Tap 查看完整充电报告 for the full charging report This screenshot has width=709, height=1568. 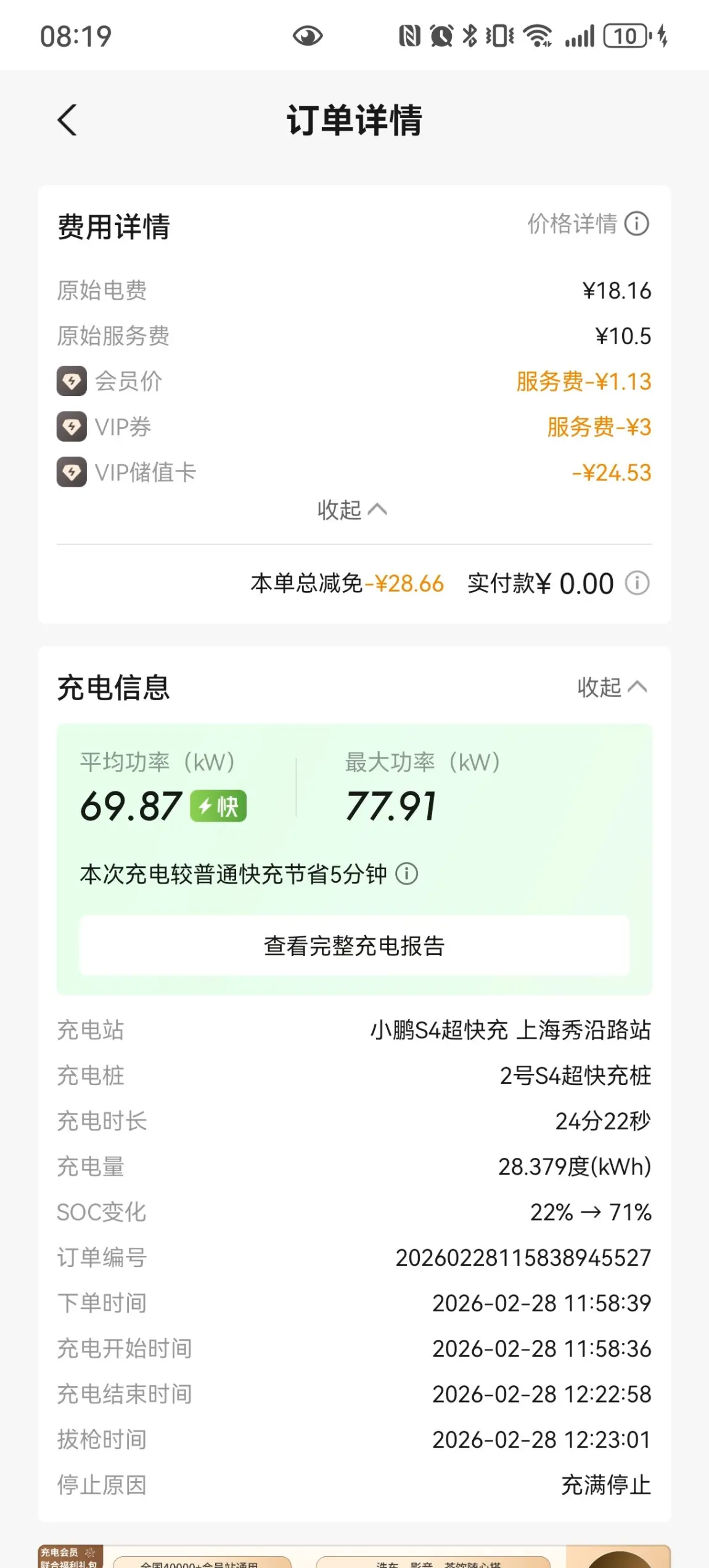tap(354, 946)
